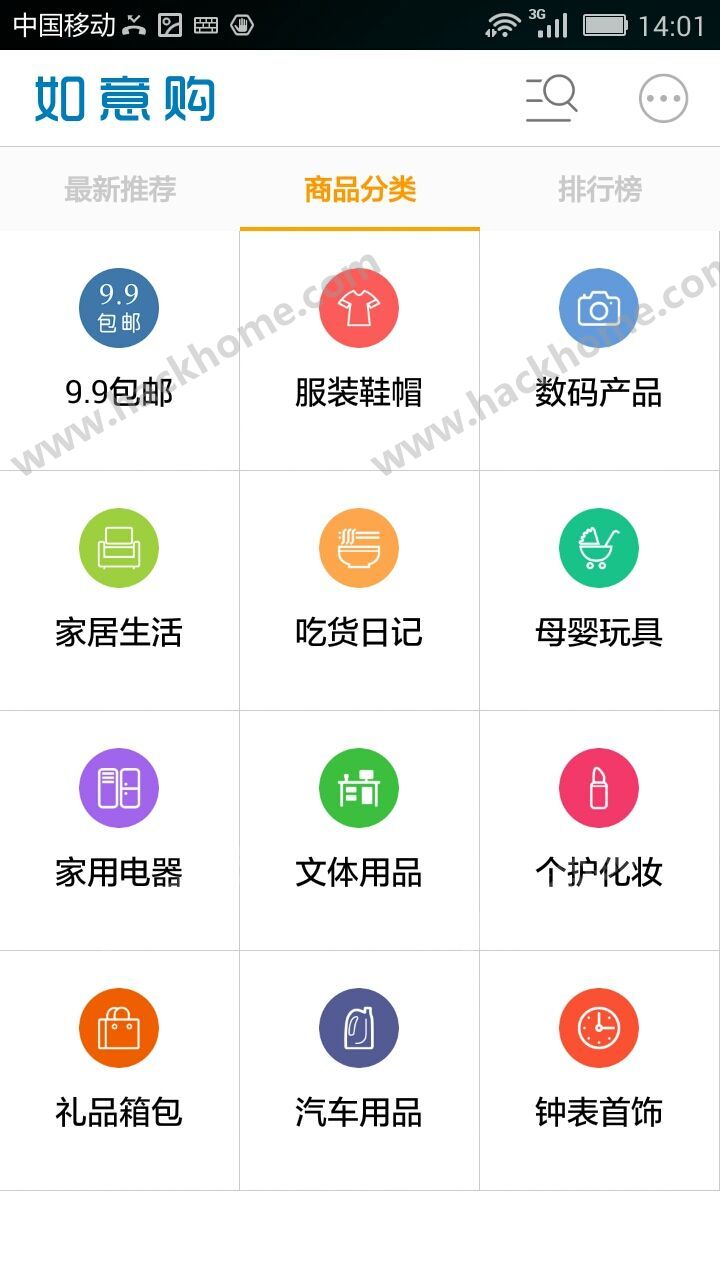Switch to the 最新推荐 tab

tap(120, 189)
